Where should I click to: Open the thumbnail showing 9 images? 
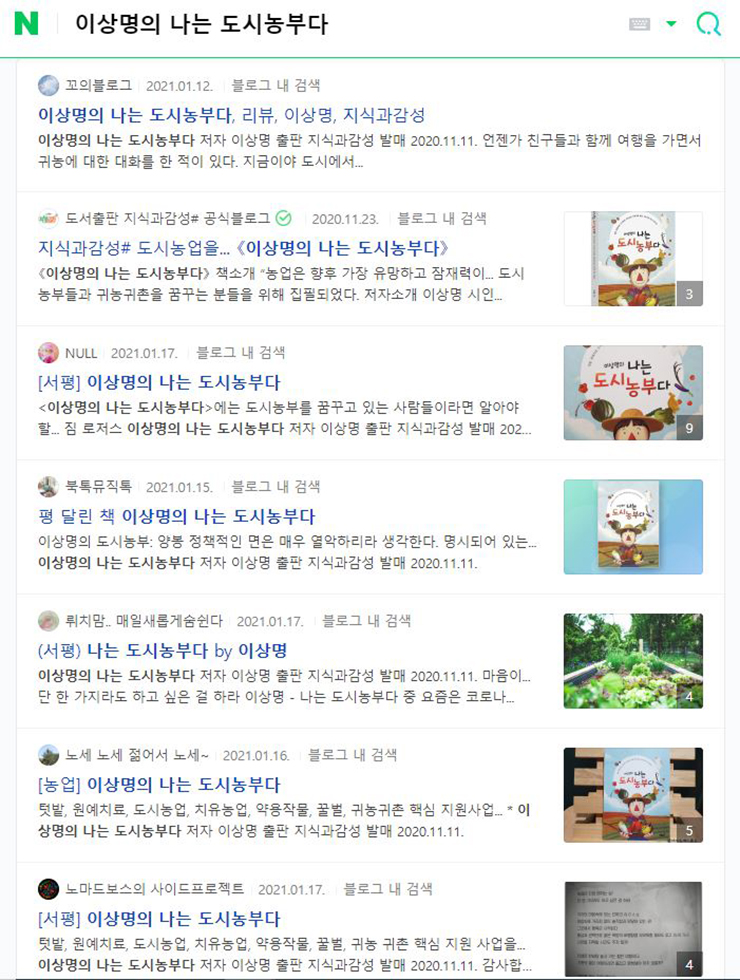click(x=633, y=392)
